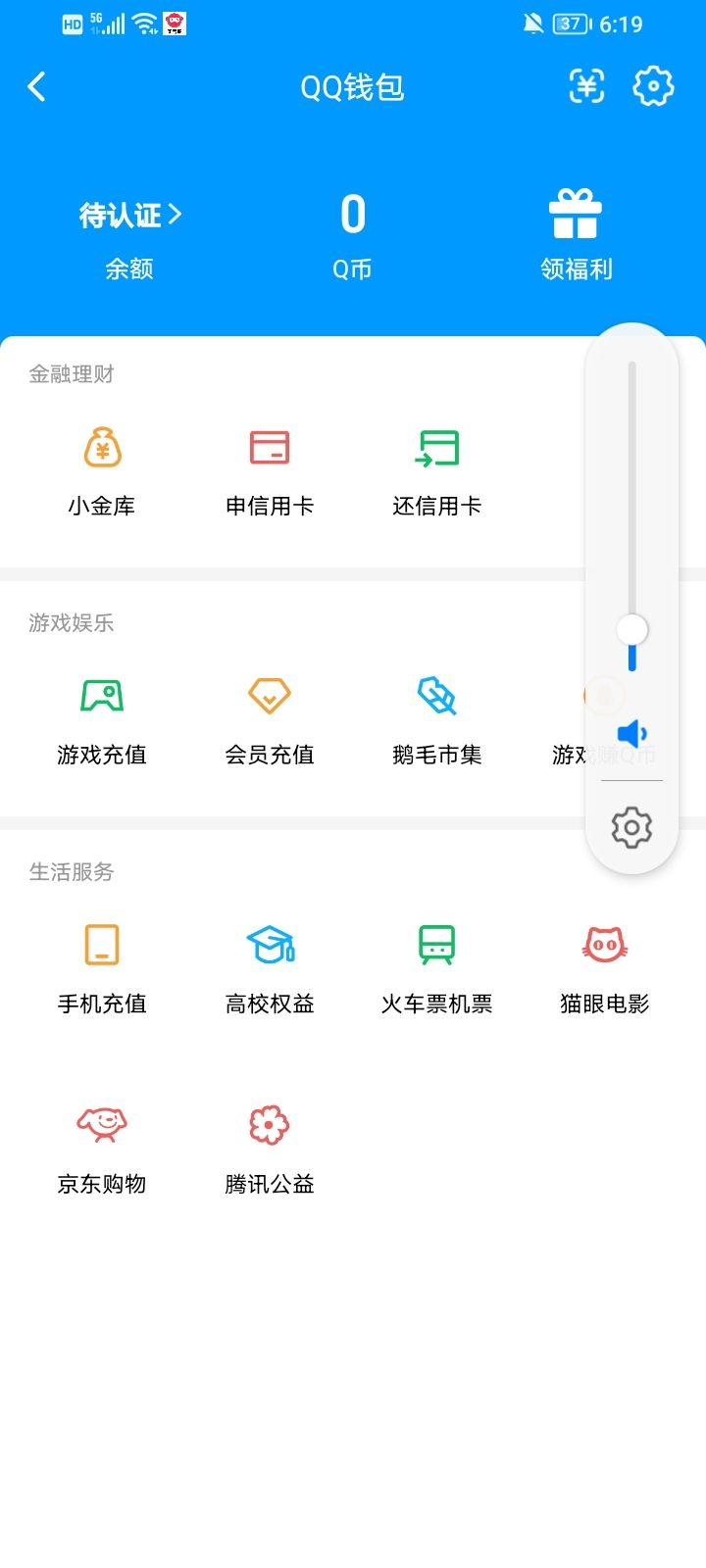This screenshot has height=1568, width=706.
Task: Open 高校权益 graduation cap icon
Action: (x=268, y=944)
